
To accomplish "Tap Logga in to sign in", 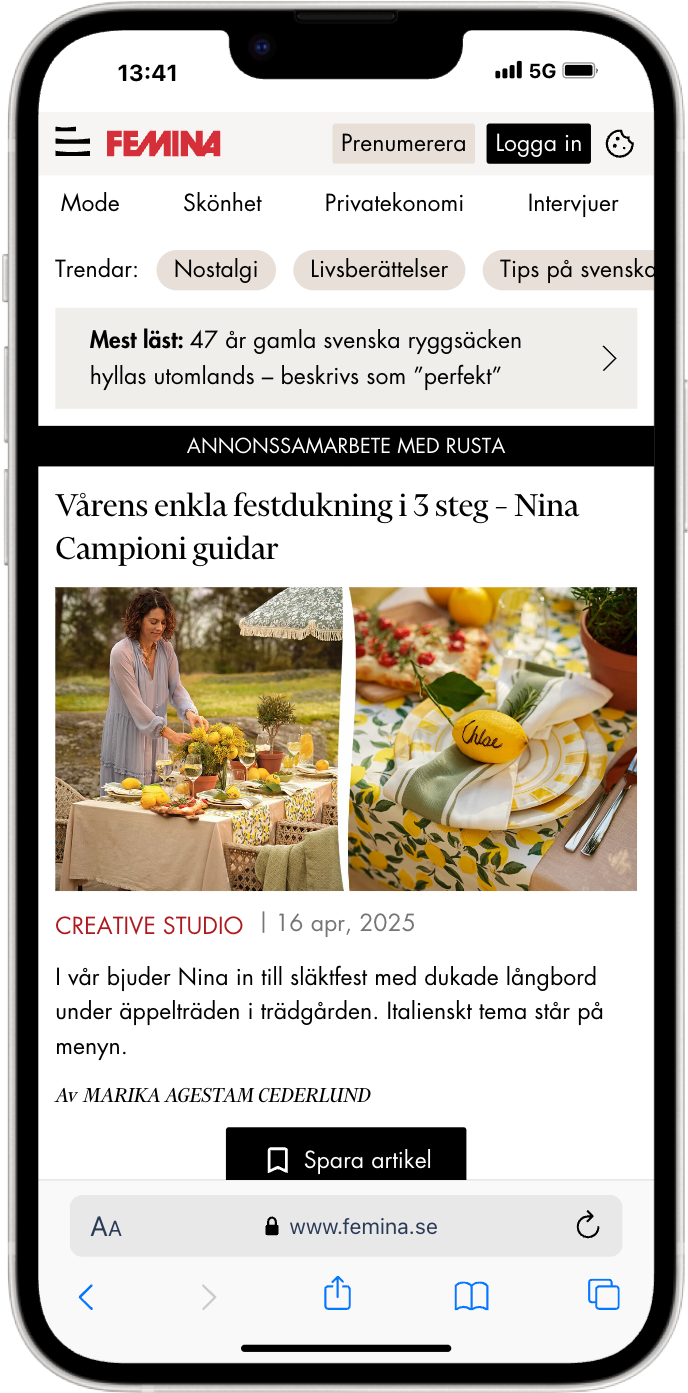I will pyautogui.click(x=538, y=144).
